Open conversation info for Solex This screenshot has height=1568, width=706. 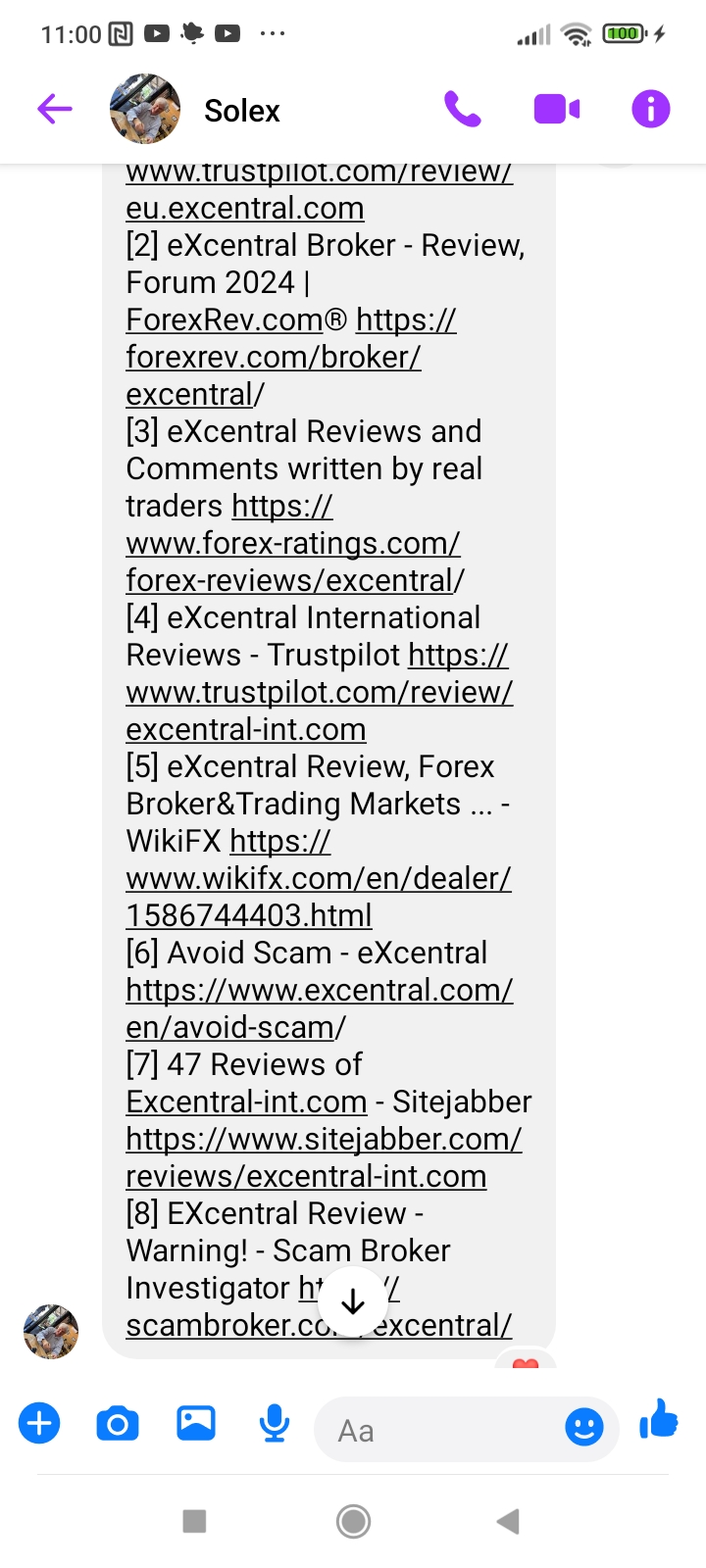[x=650, y=109]
